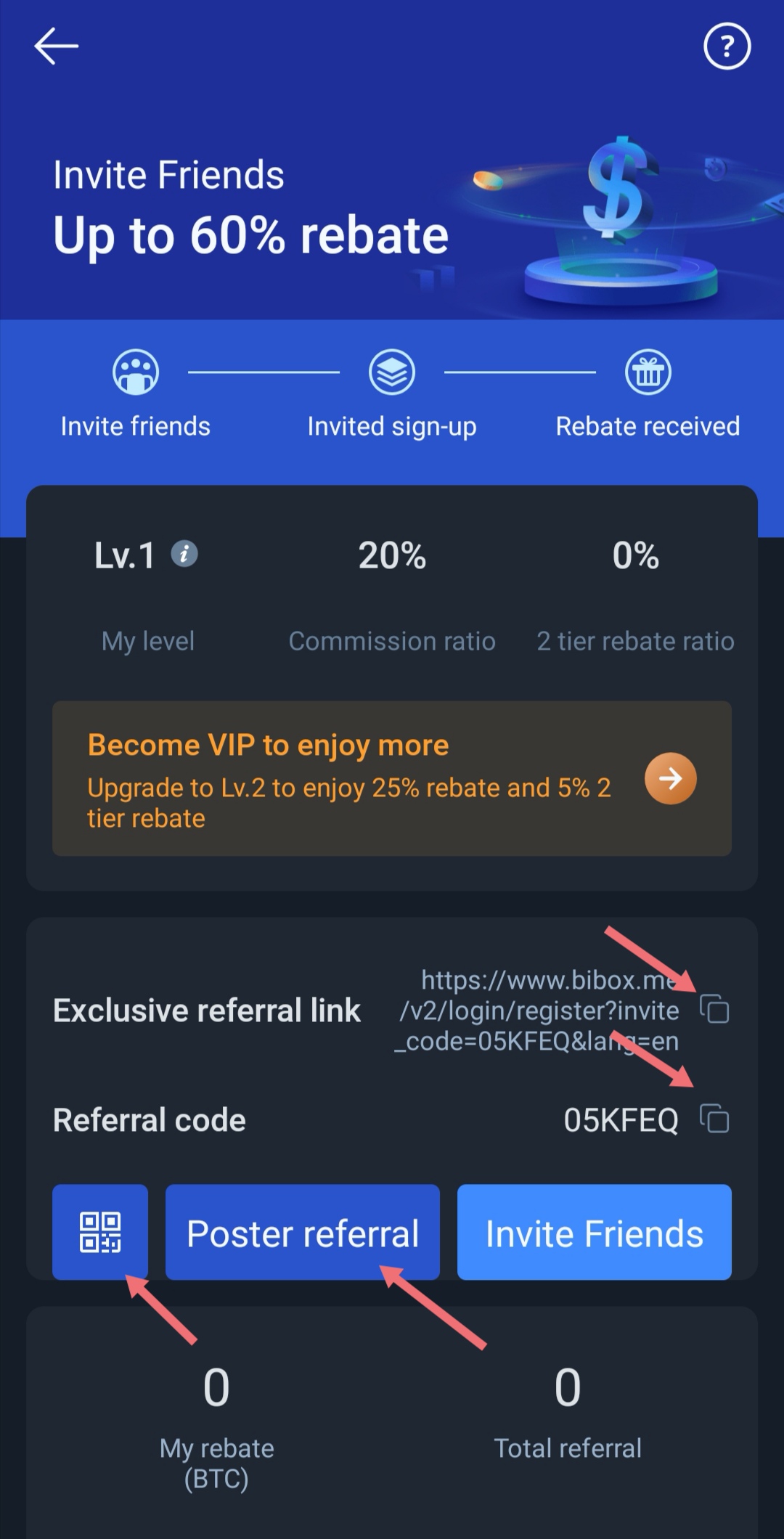Image resolution: width=784 pixels, height=1539 pixels.
Task: Open the help question mark
Action: tap(727, 46)
